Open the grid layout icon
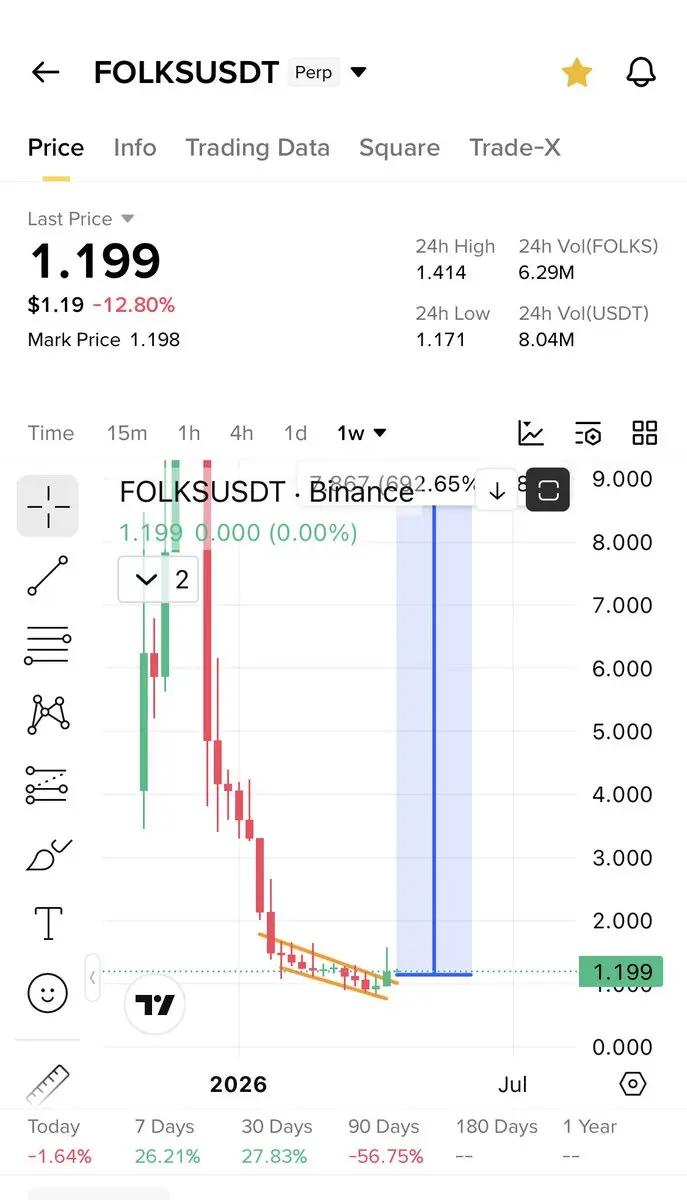687x1200 pixels. 645,433
